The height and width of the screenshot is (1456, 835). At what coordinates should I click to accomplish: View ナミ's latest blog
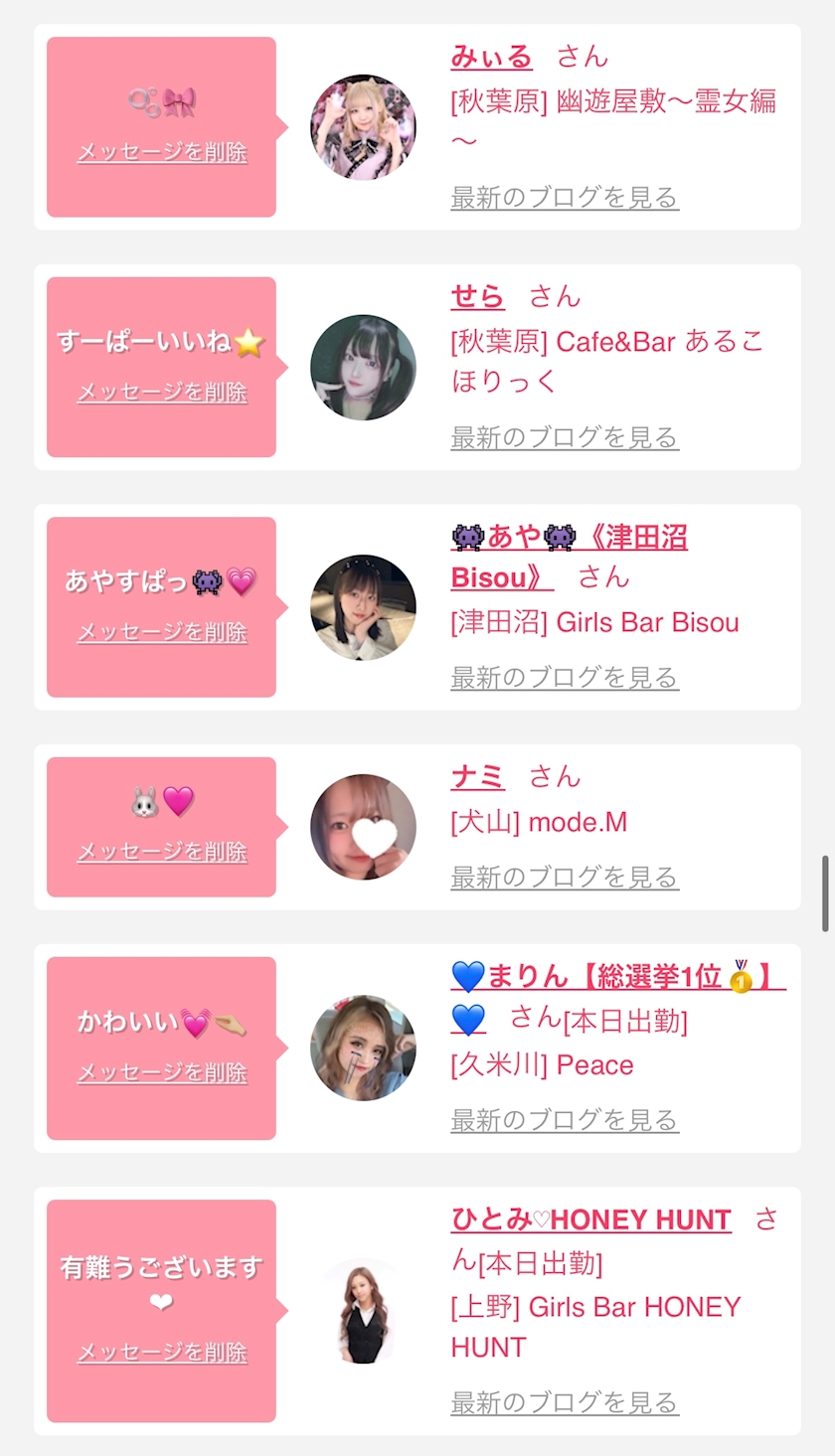click(x=565, y=877)
